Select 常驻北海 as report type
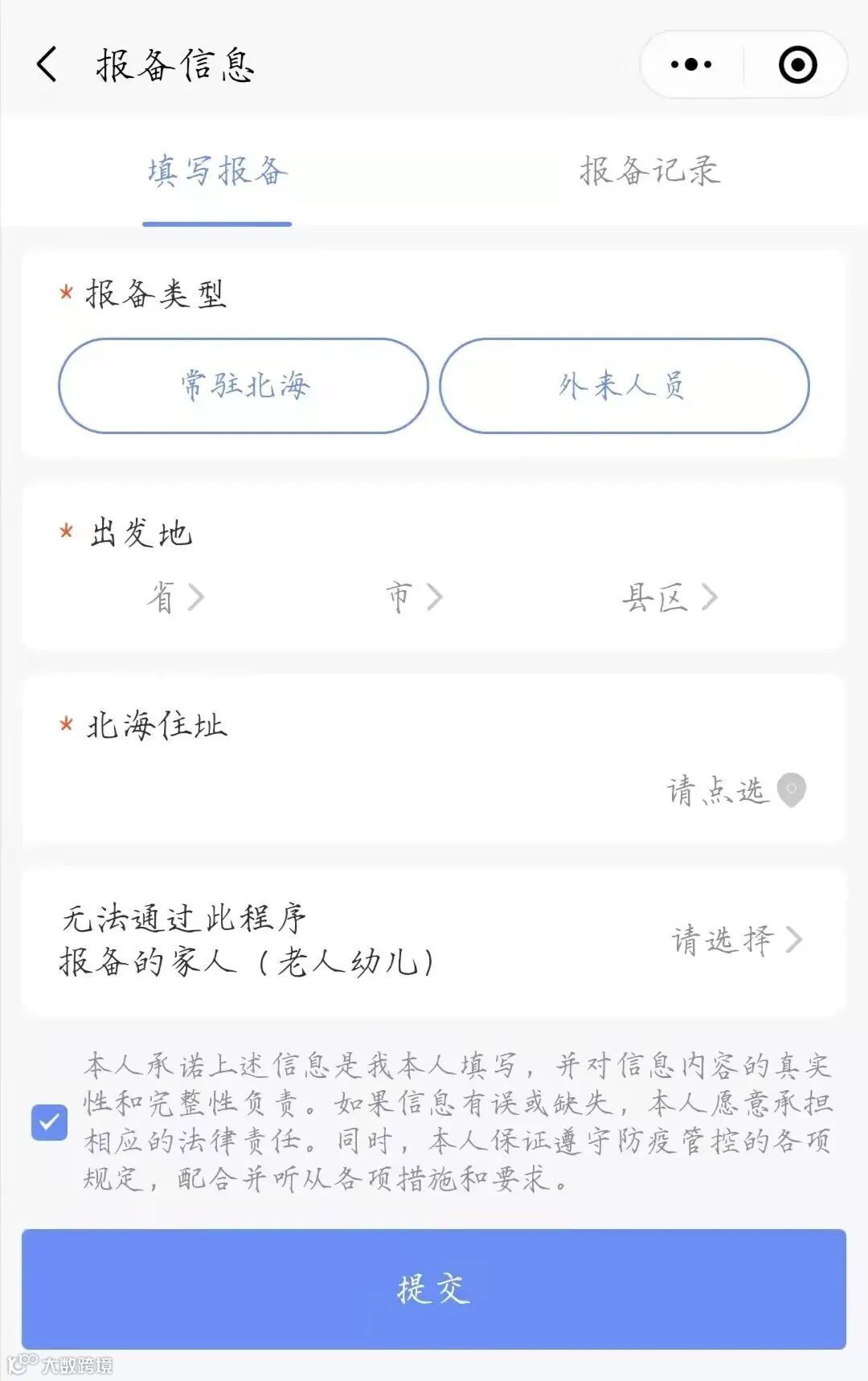 [243, 386]
